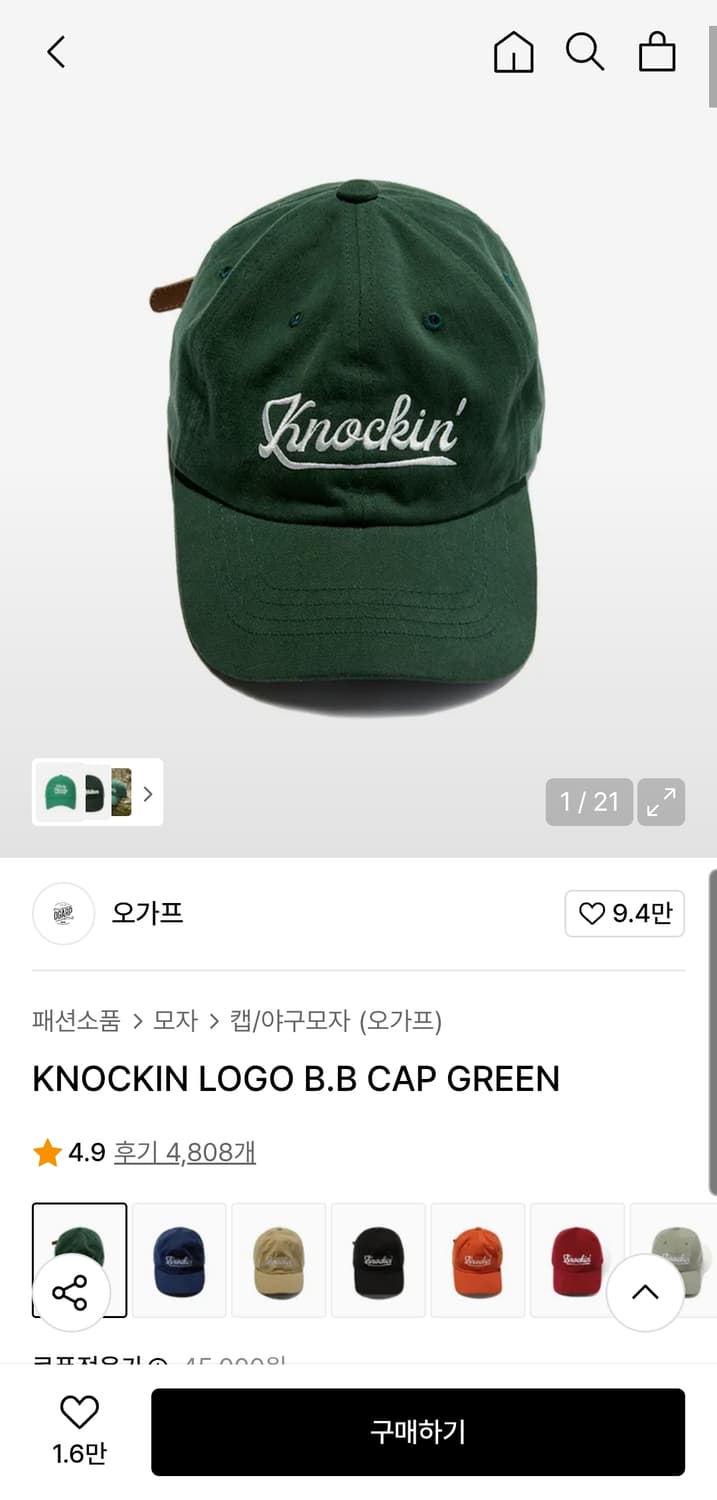Select the orange cap color option
This screenshot has width=717, height=1500.
[478, 1260]
